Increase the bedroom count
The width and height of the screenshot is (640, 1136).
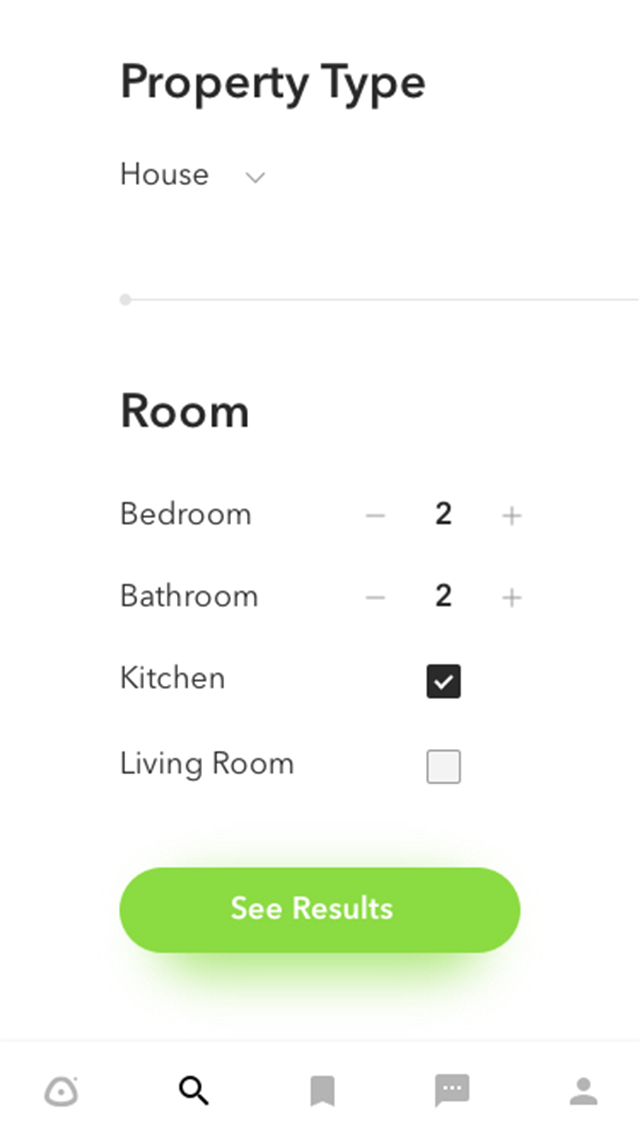tap(511, 516)
